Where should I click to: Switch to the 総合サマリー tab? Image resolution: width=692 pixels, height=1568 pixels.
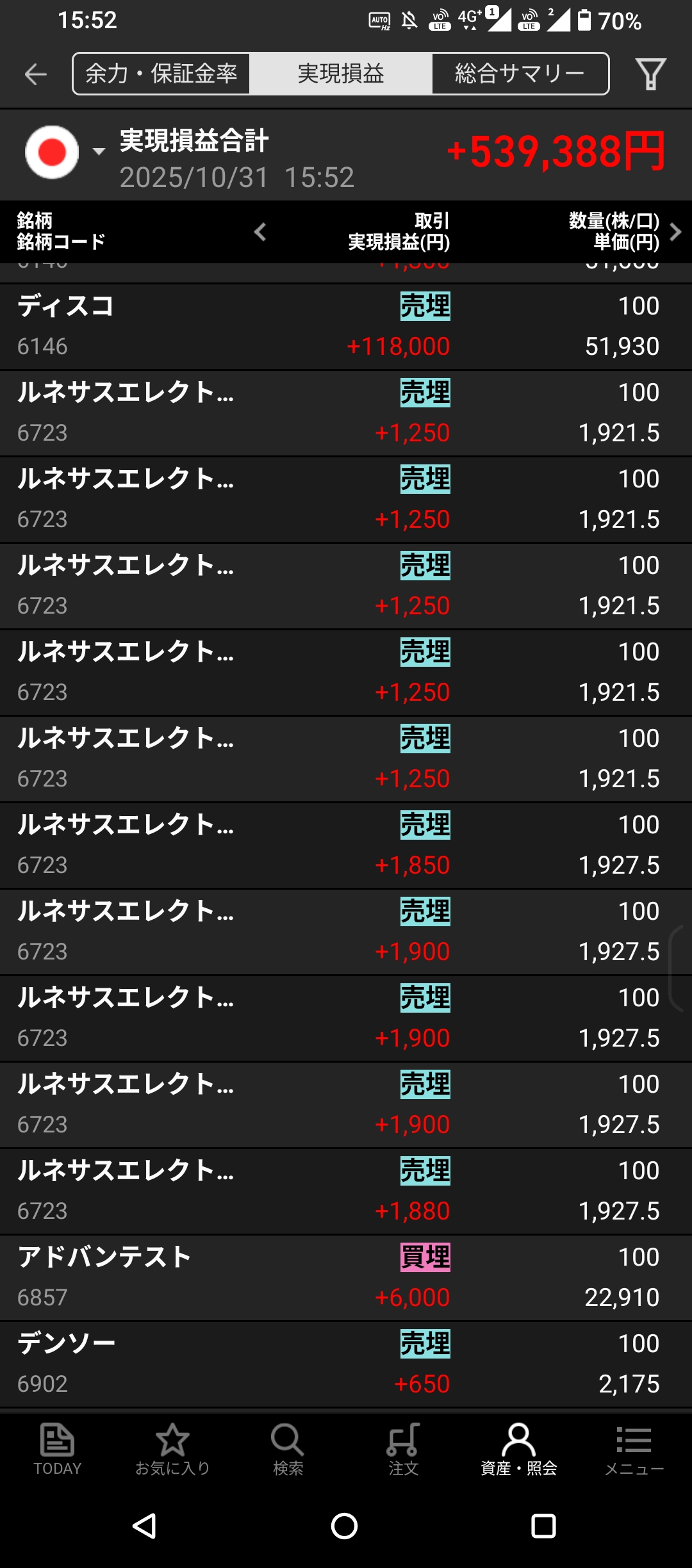click(x=520, y=74)
